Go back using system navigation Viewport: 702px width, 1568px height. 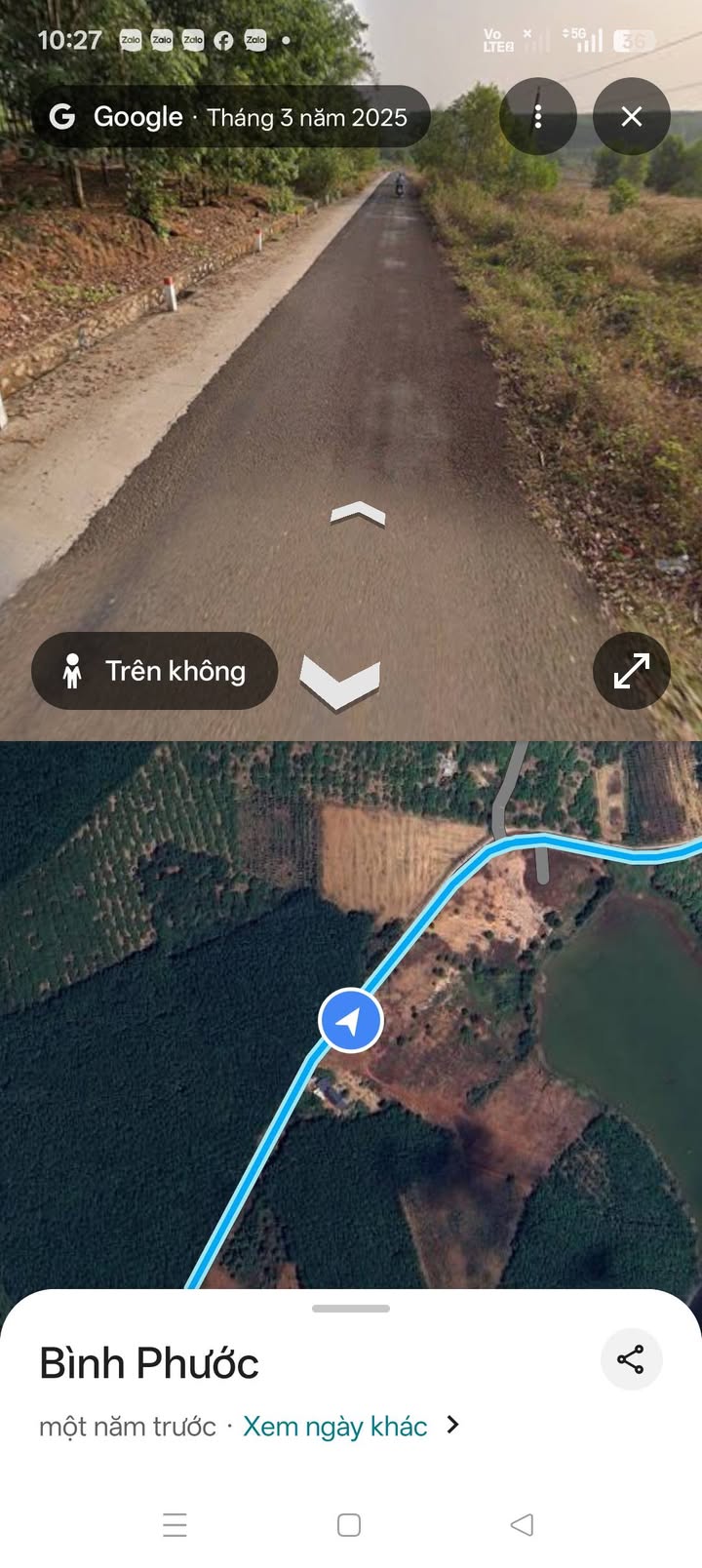[x=522, y=1525]
